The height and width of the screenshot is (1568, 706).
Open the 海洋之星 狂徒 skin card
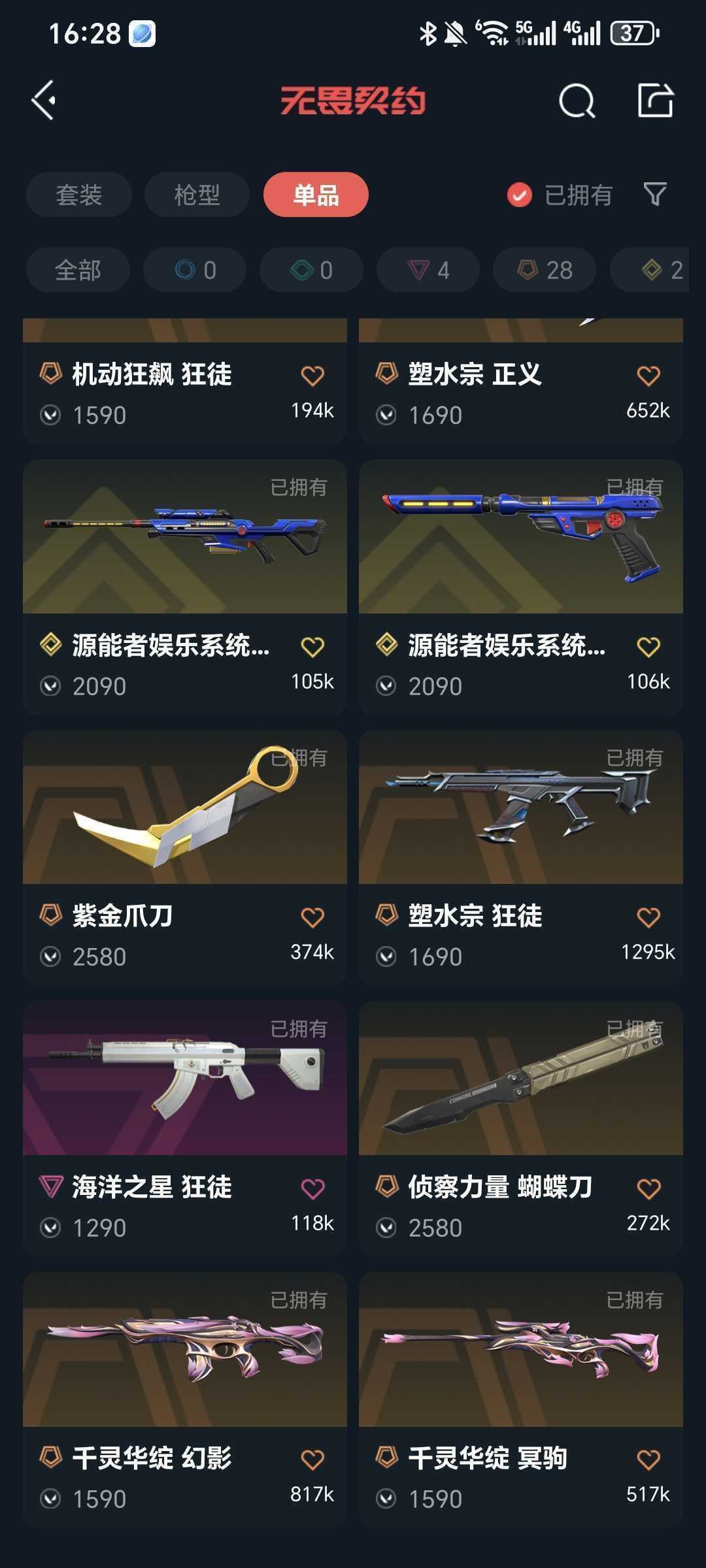tap(185, 1078)
